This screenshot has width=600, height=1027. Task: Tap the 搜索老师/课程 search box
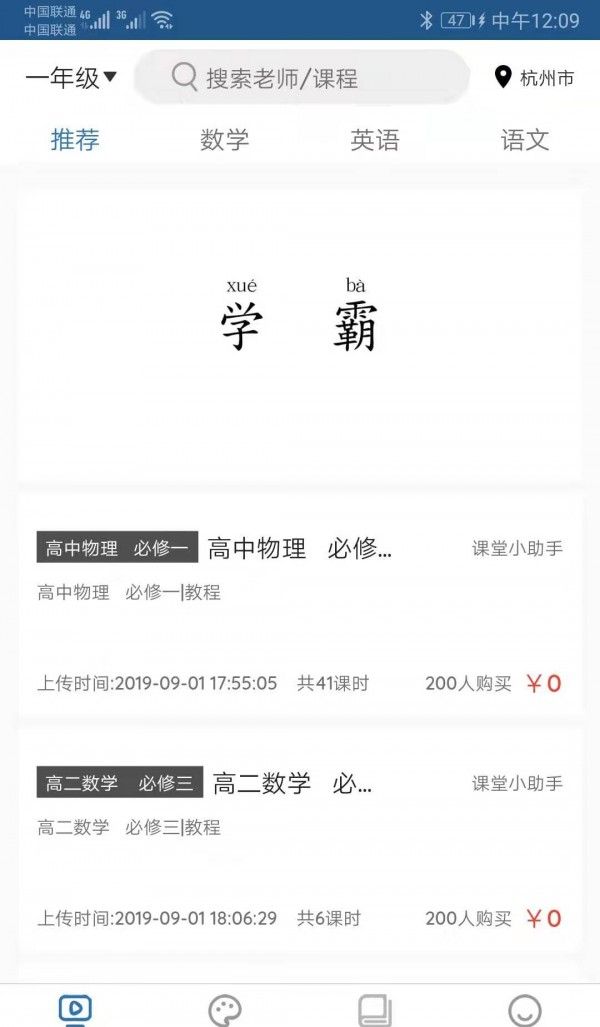pyautogui.click(x=302, y=78)
